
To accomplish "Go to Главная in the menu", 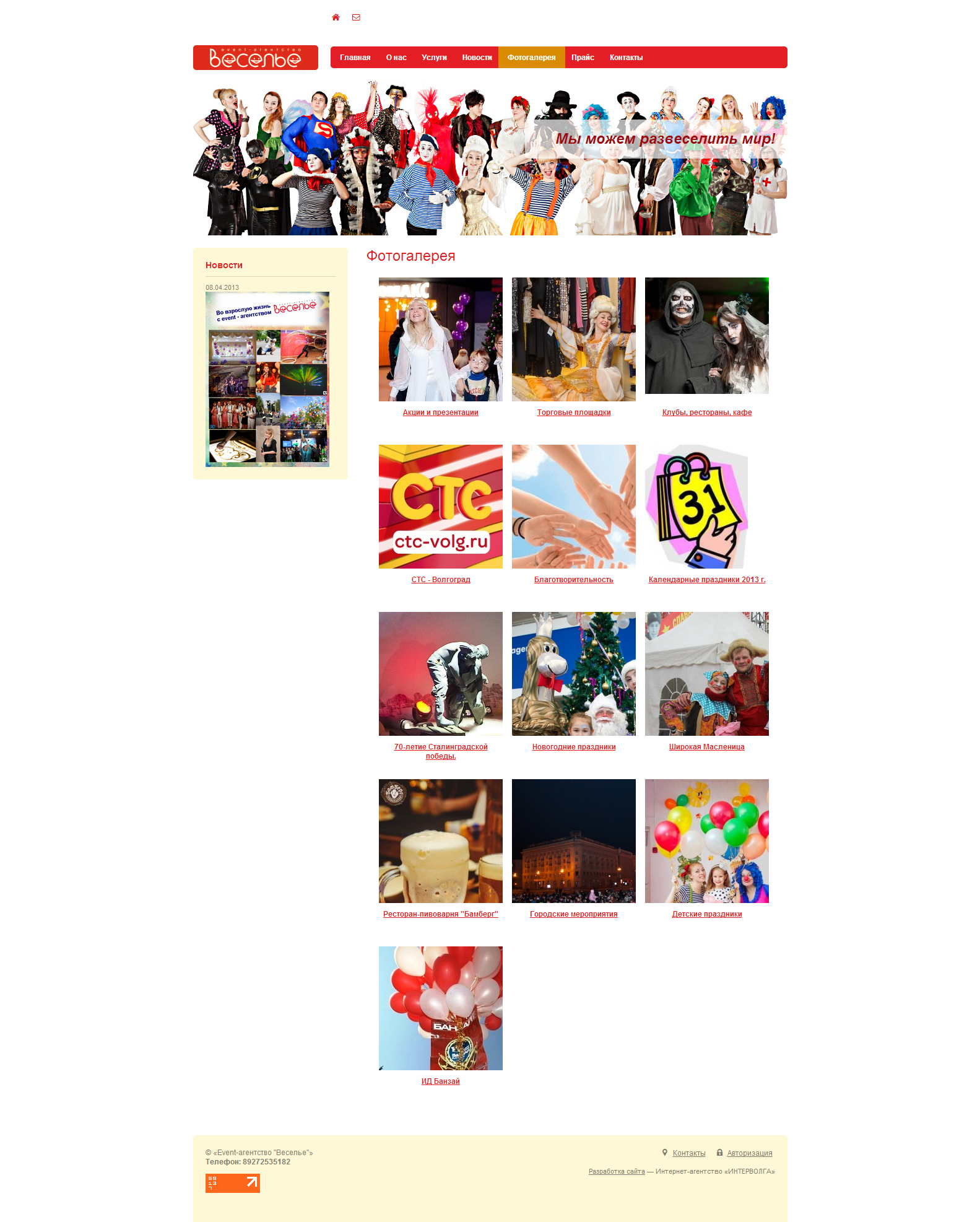I will (x=355, y=58).
